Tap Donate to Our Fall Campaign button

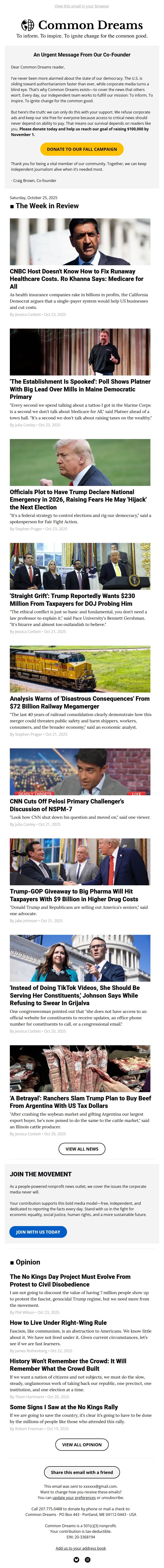coord(82,149)
